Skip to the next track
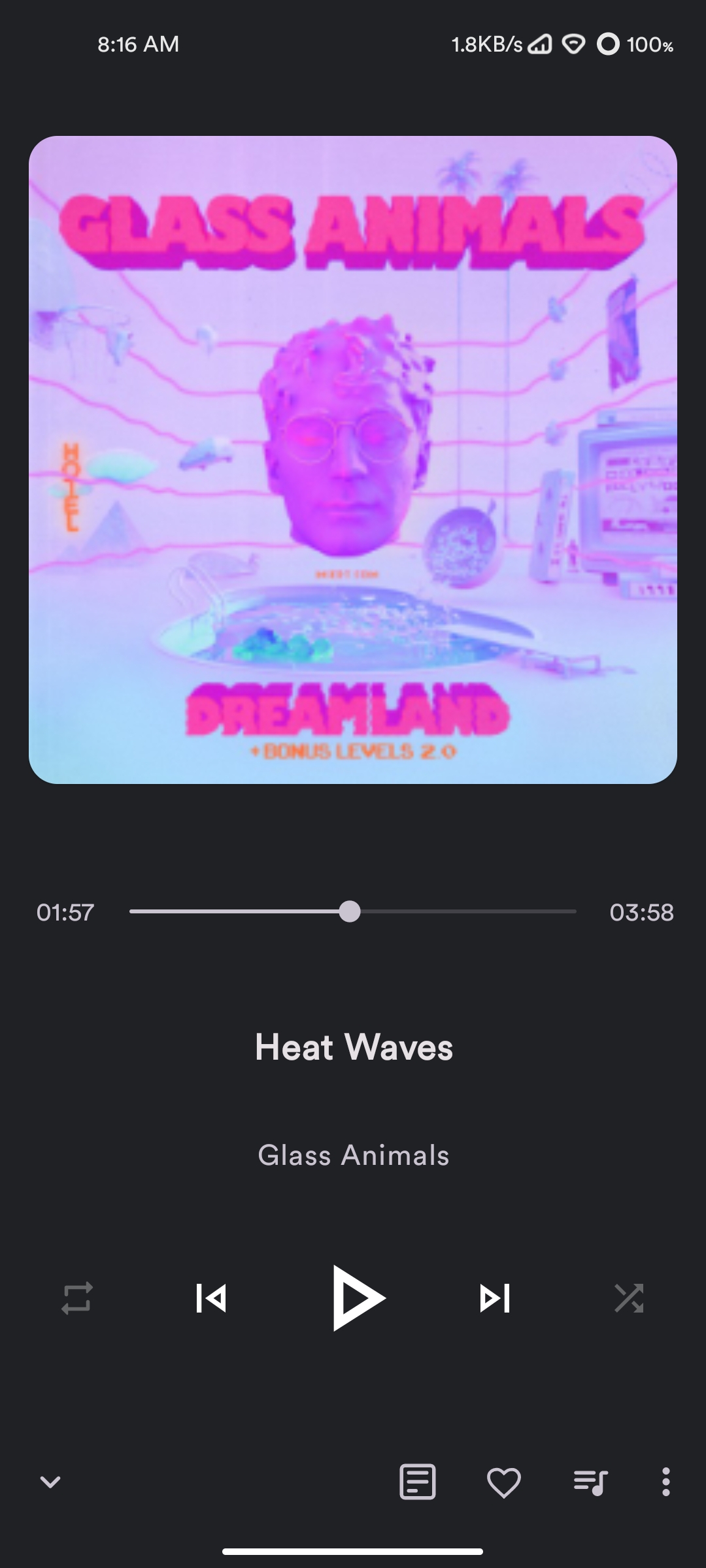 tap(495, 1298)
